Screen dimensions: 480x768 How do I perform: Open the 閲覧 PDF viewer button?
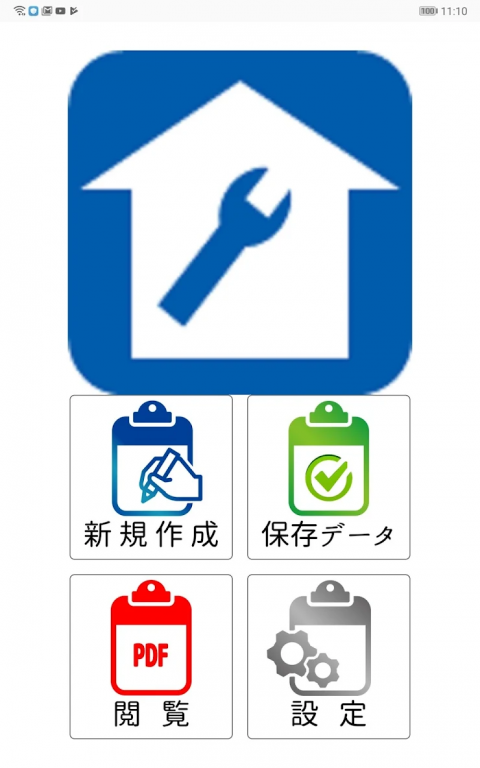(x=151, y=656)
